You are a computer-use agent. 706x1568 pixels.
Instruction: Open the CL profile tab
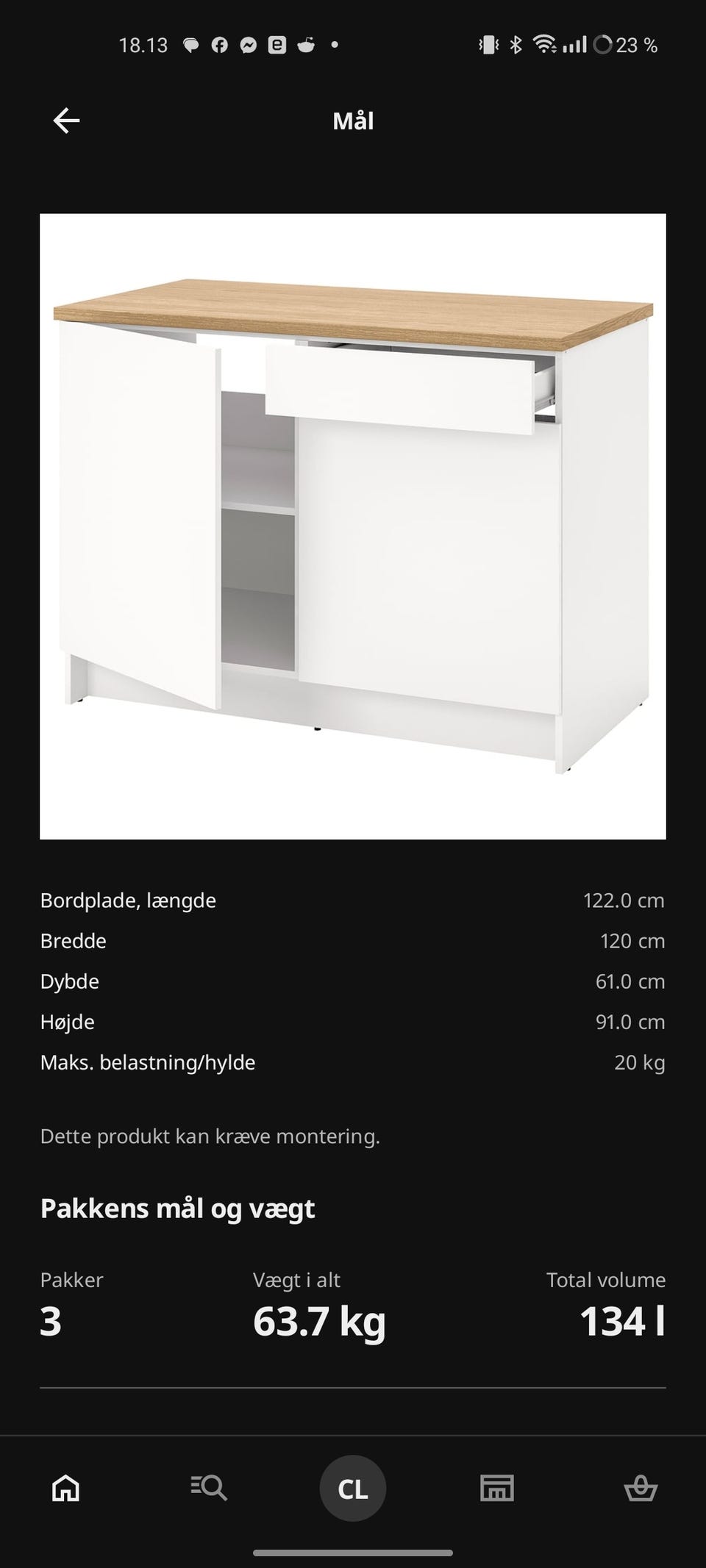point(352,1487)
